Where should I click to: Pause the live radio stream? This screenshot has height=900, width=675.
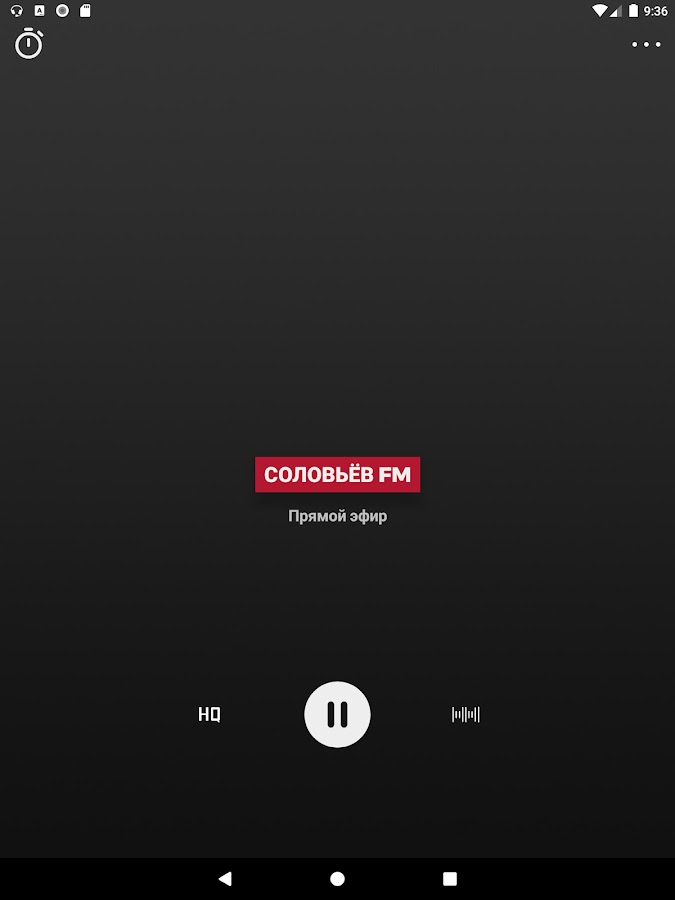[337, 714]
